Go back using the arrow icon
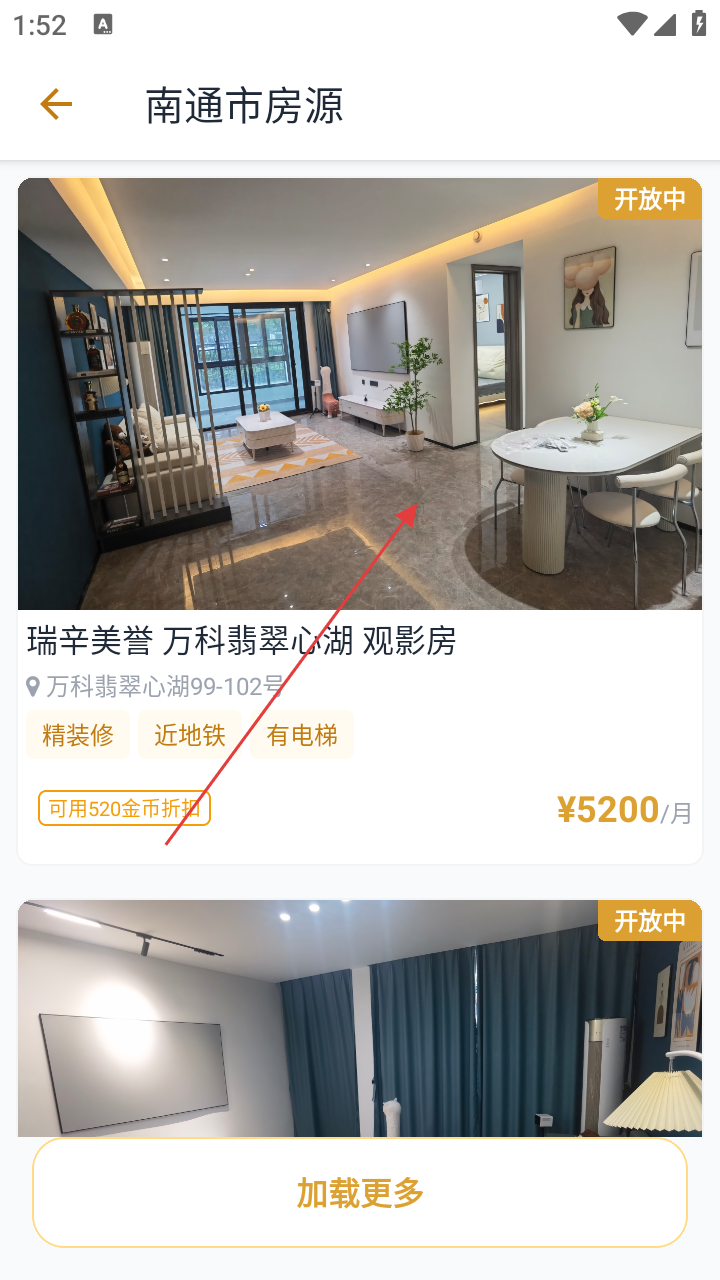Image resolution: width=720 pixels, height=1280 pixels. tap(56, 104)
